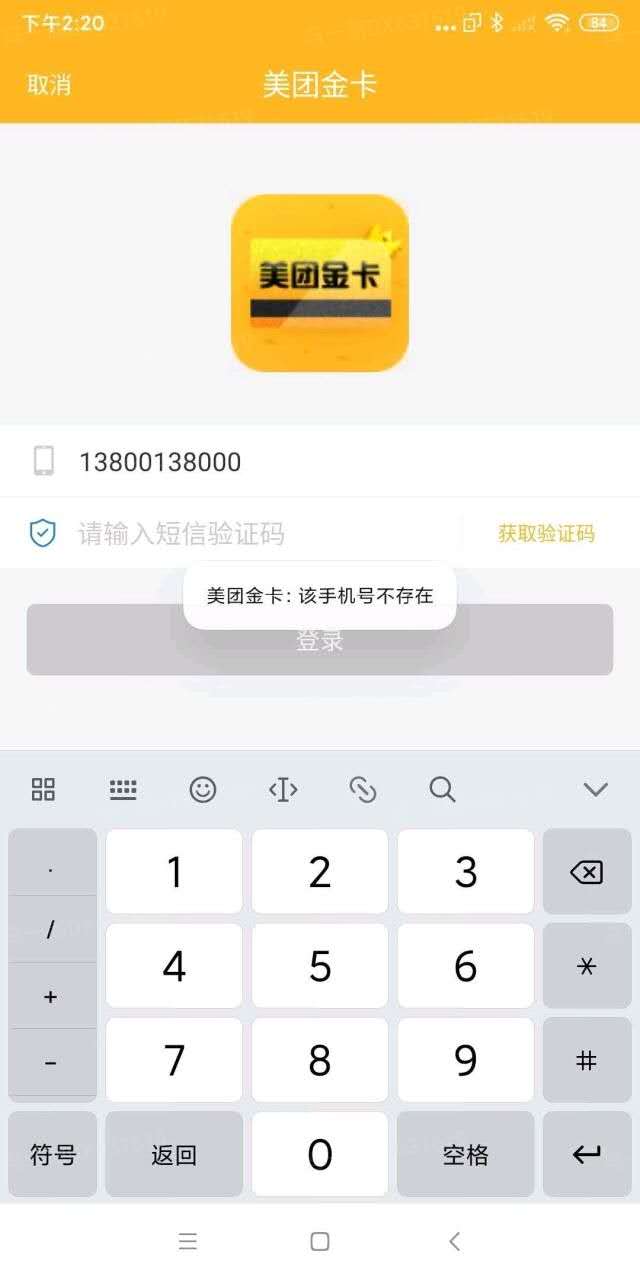This screenshot has height=1280, width=640.
Task: Type digit 5 on the keypad
Action: [320, 966]
